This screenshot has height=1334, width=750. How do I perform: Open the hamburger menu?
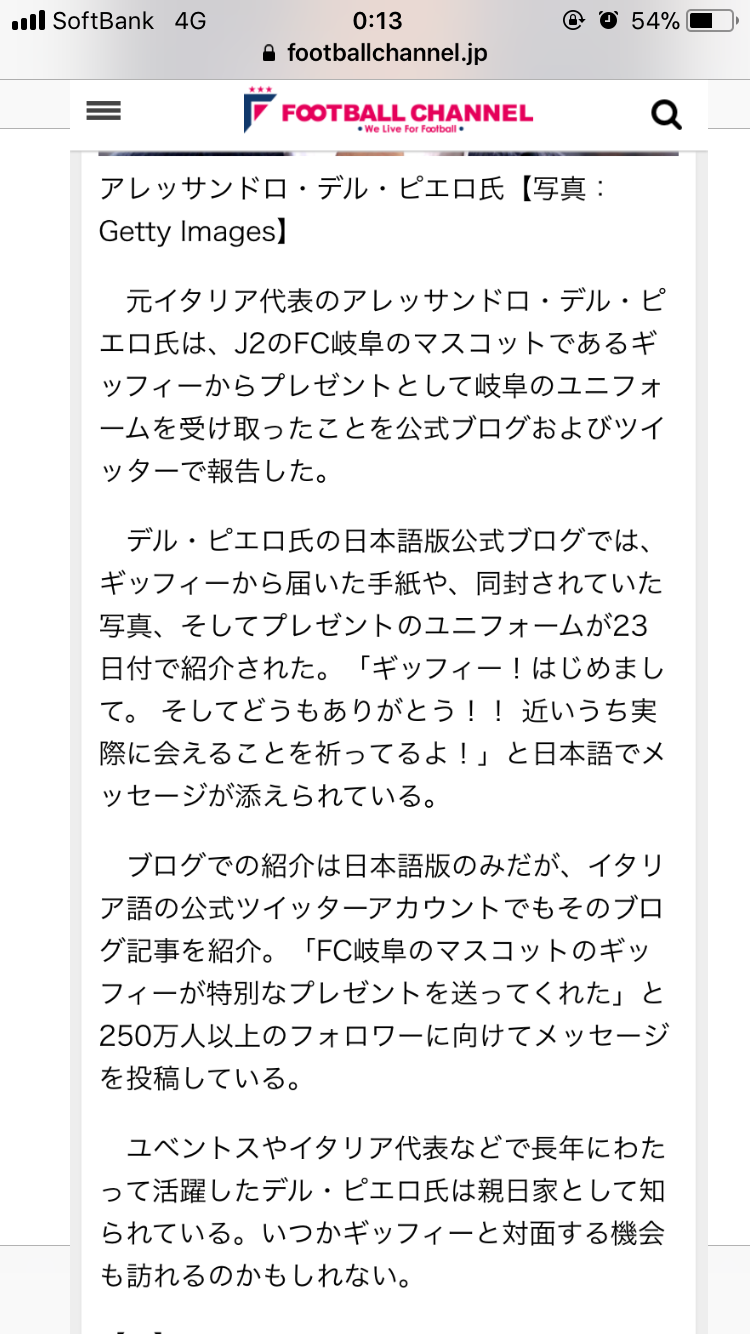(103, 111)
